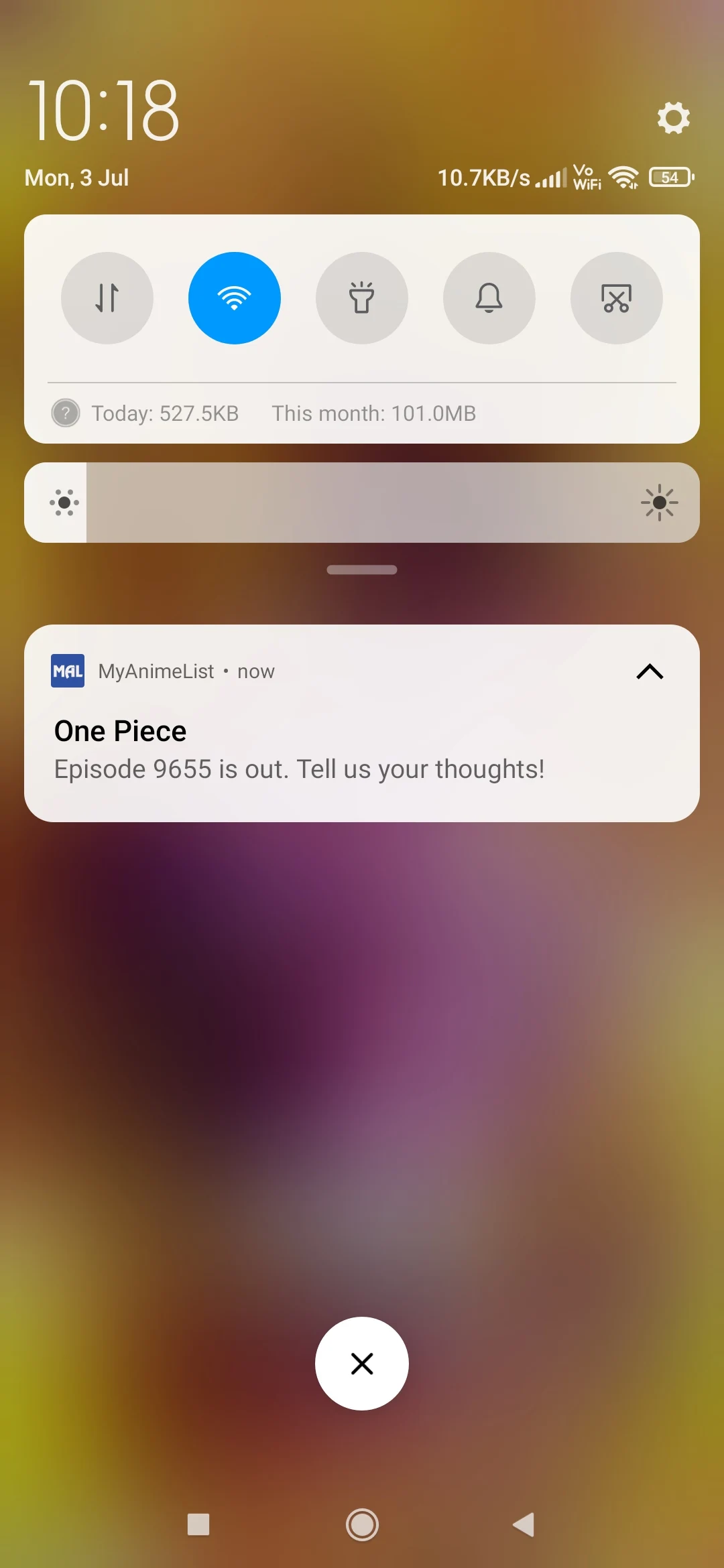Open recent apps square button
Viewport: 724px width, 1568px height.
point(198,1525)
